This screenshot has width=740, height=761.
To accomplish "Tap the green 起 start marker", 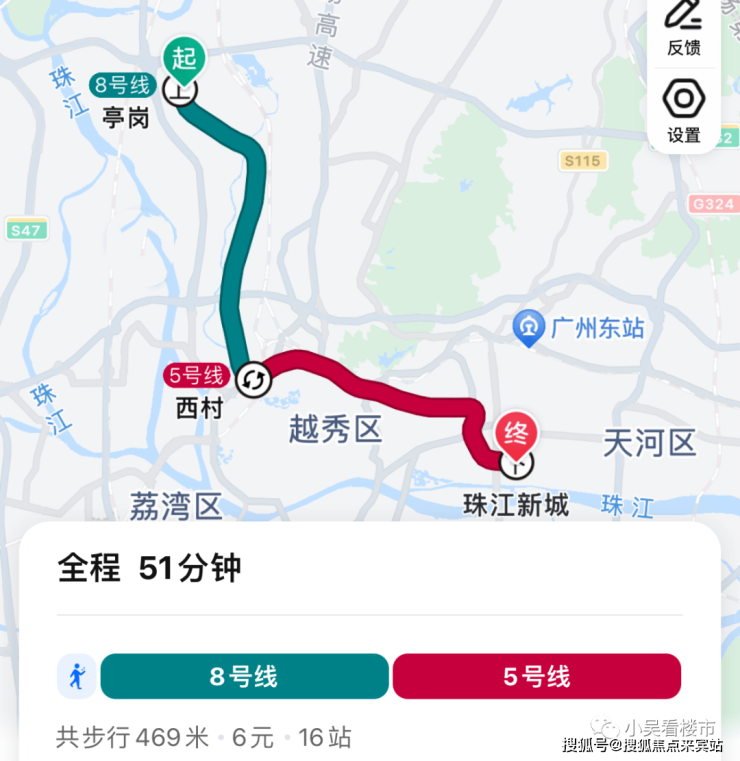I will (x=184, y=60).
